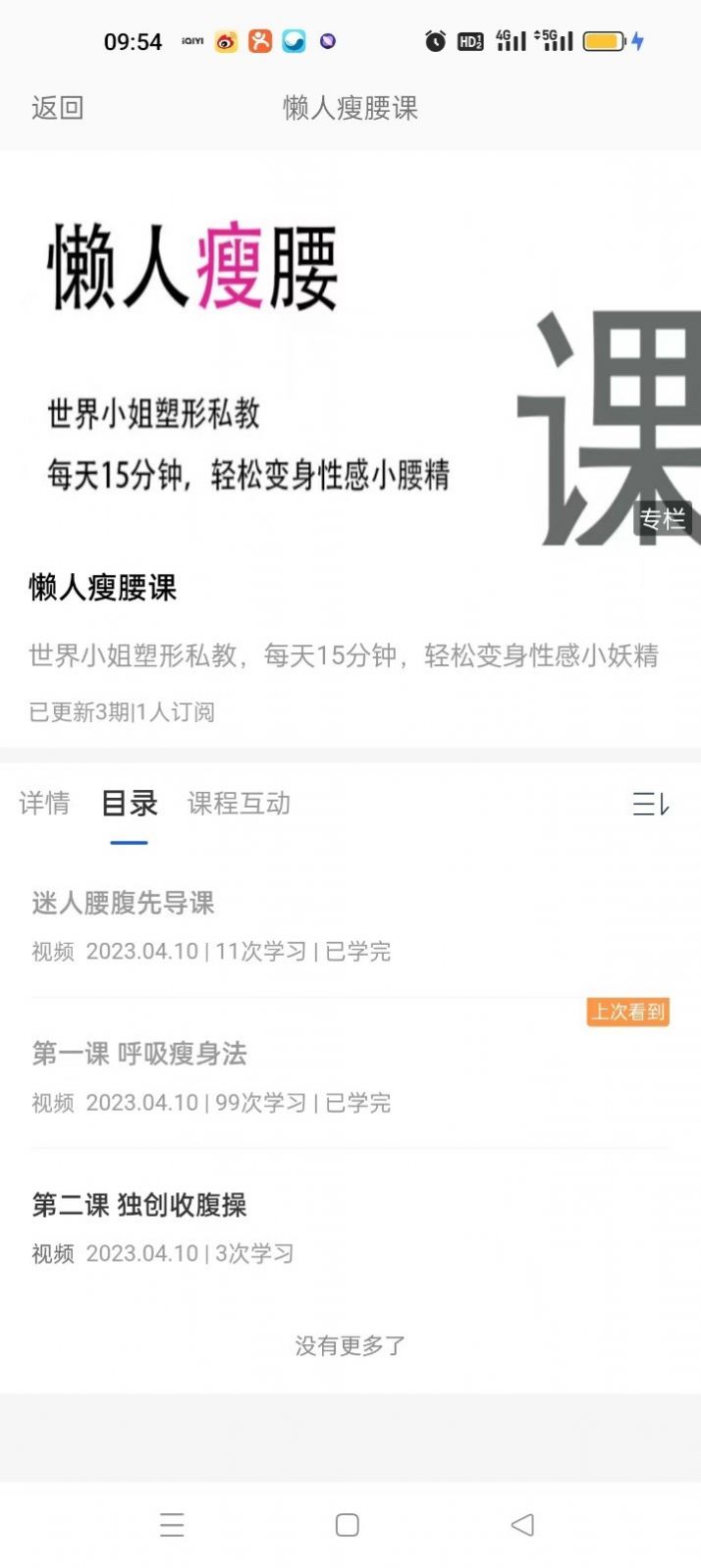Go to the system home screen
Image resolution: width=701 pixels, height=1568 pixels.
tap(347, 1525)
